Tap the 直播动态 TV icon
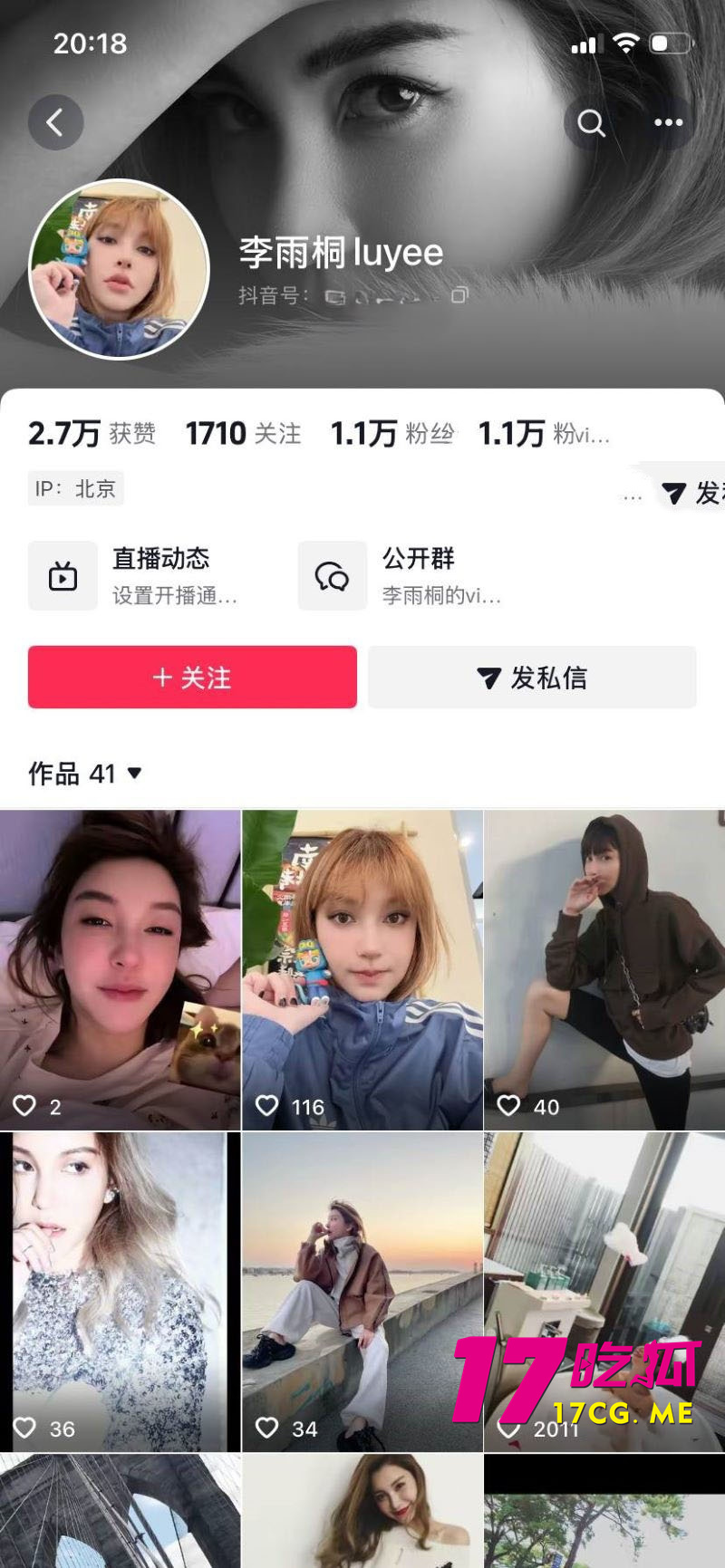Screen dimensions: 725x1568 click(x=62, y=575)
